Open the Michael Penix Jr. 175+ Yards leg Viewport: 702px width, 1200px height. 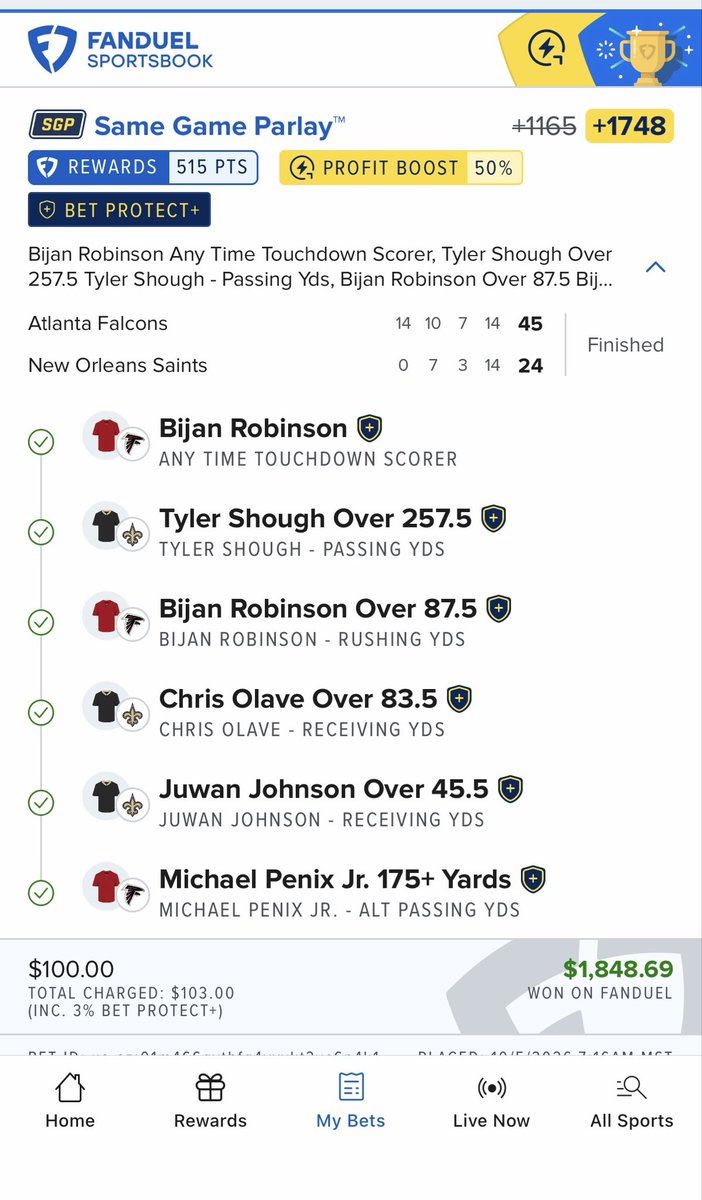click(351, 892)
